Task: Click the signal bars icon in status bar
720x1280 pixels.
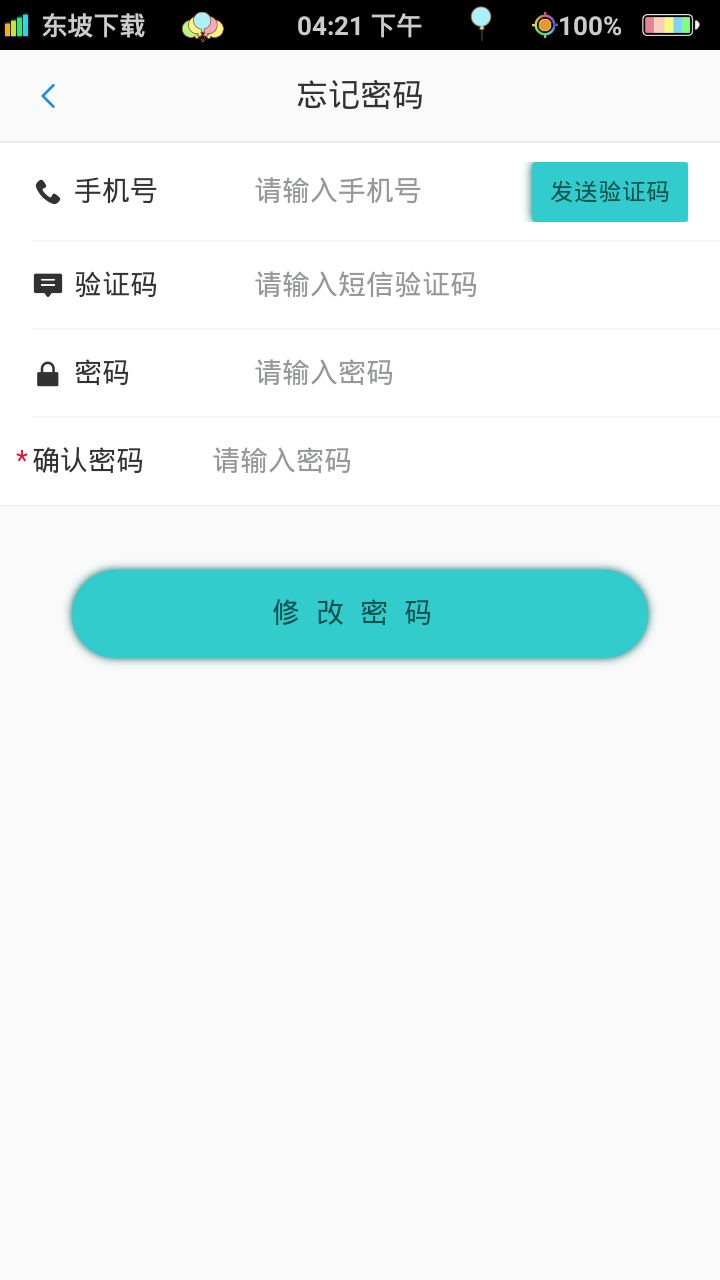Action: [18, 25]
